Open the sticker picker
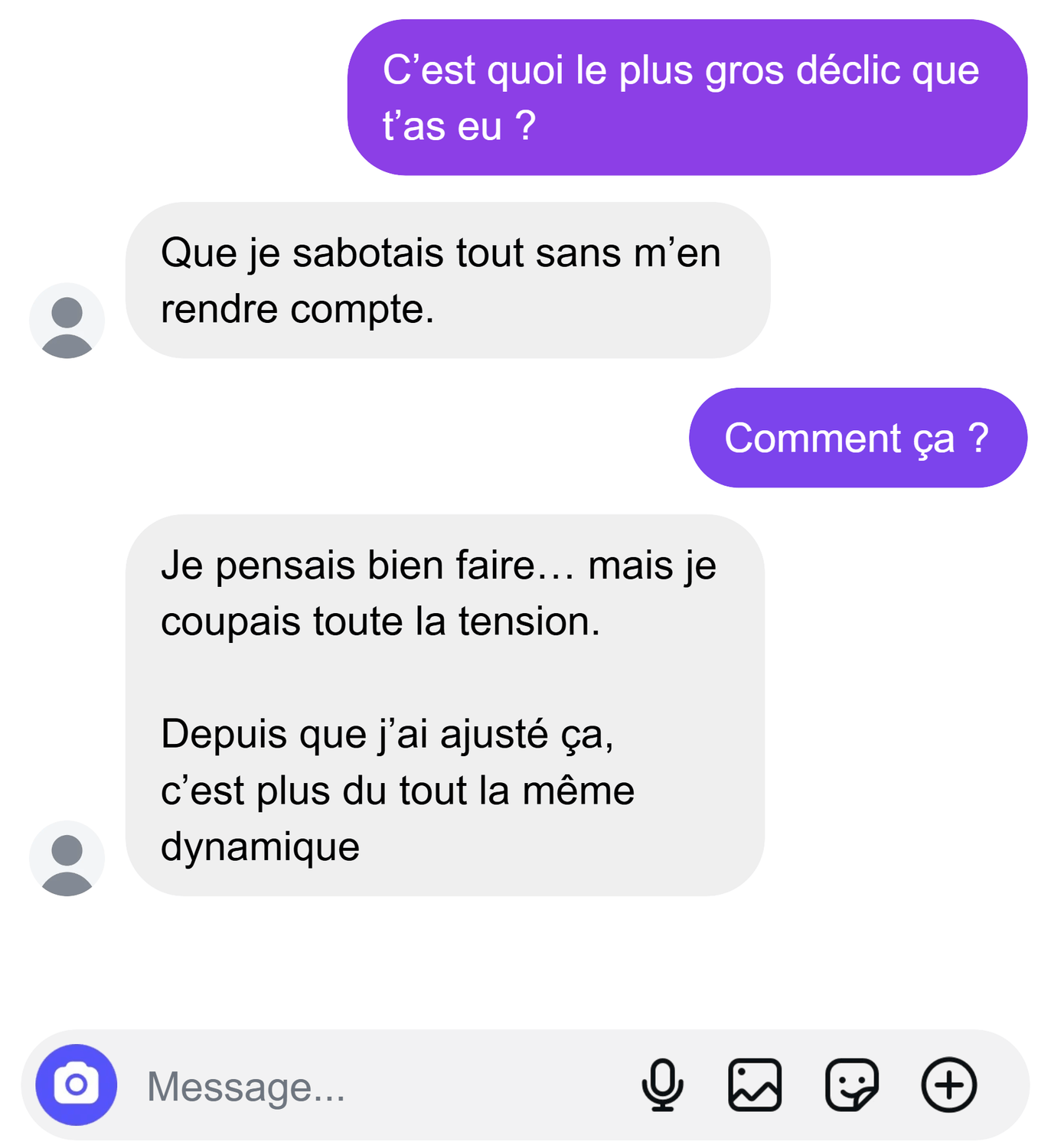Viewport: 1051px width, 1148px height. 852,1084
